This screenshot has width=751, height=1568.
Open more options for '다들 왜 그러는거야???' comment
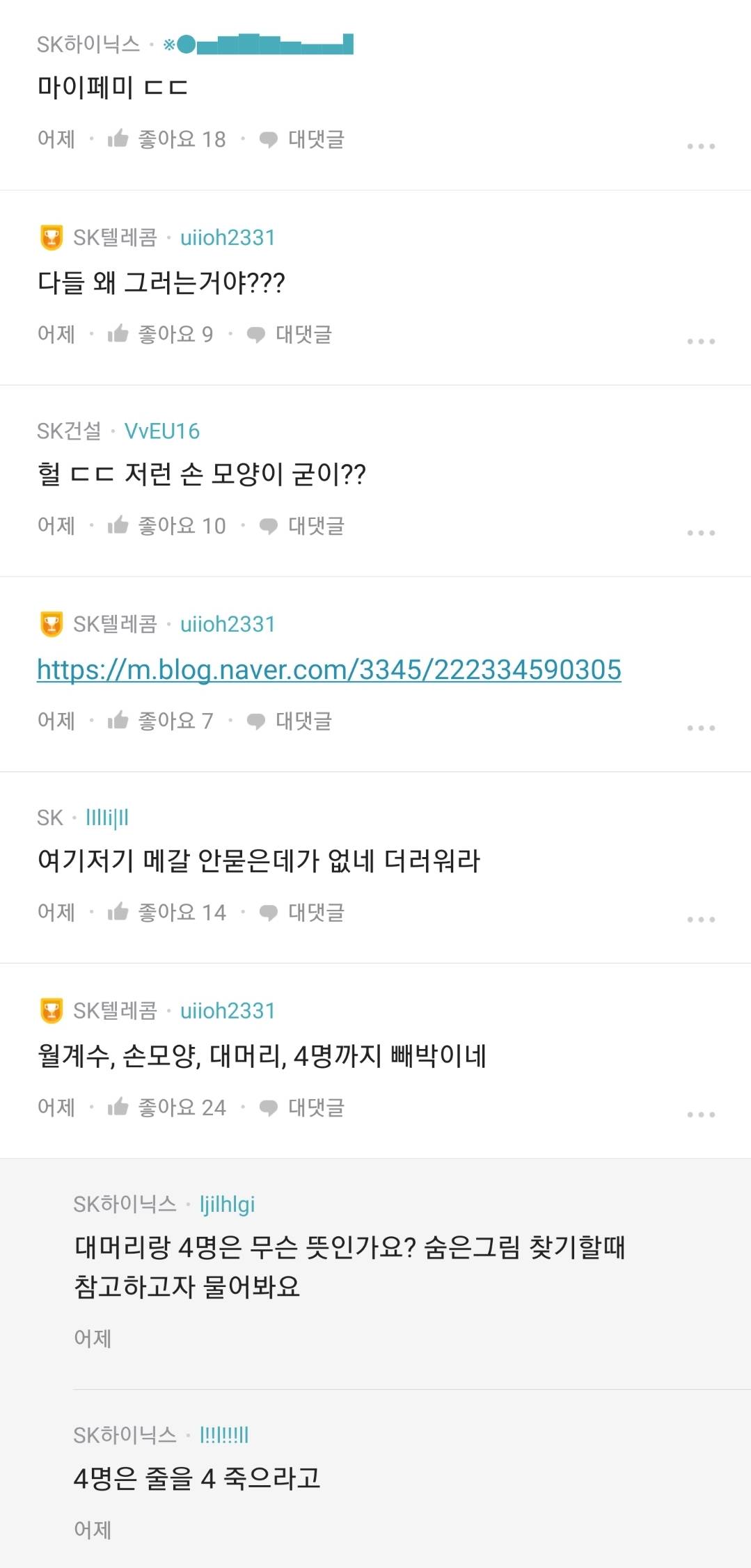pos(700,342)
